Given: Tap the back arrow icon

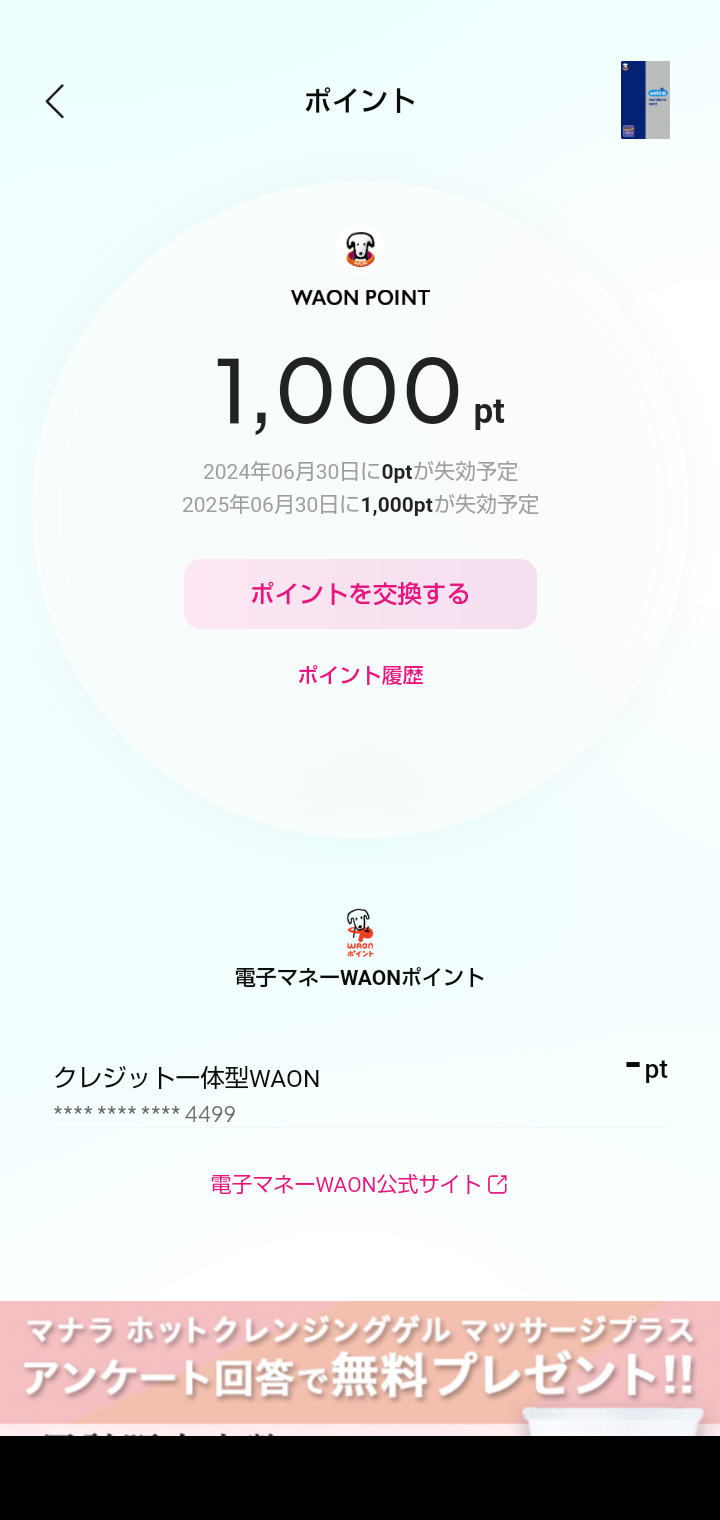Looking at the screenshot, I should click(x=55, y=100).
